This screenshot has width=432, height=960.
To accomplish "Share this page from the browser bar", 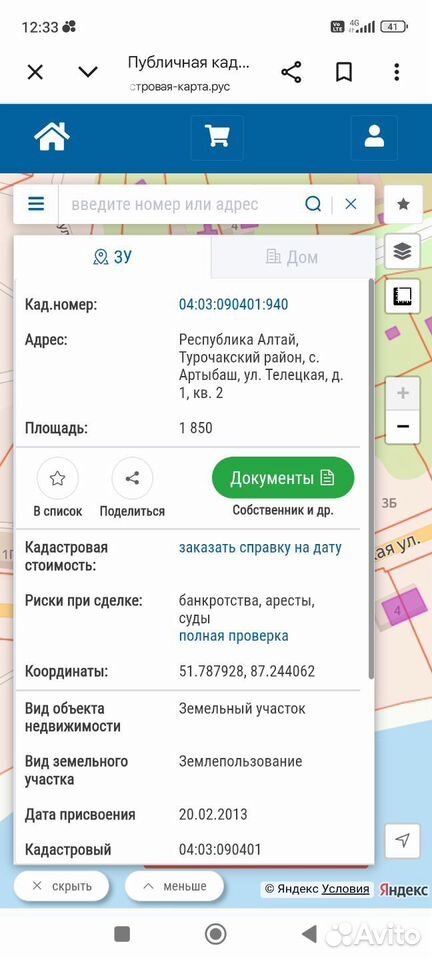I will (291, 72).
